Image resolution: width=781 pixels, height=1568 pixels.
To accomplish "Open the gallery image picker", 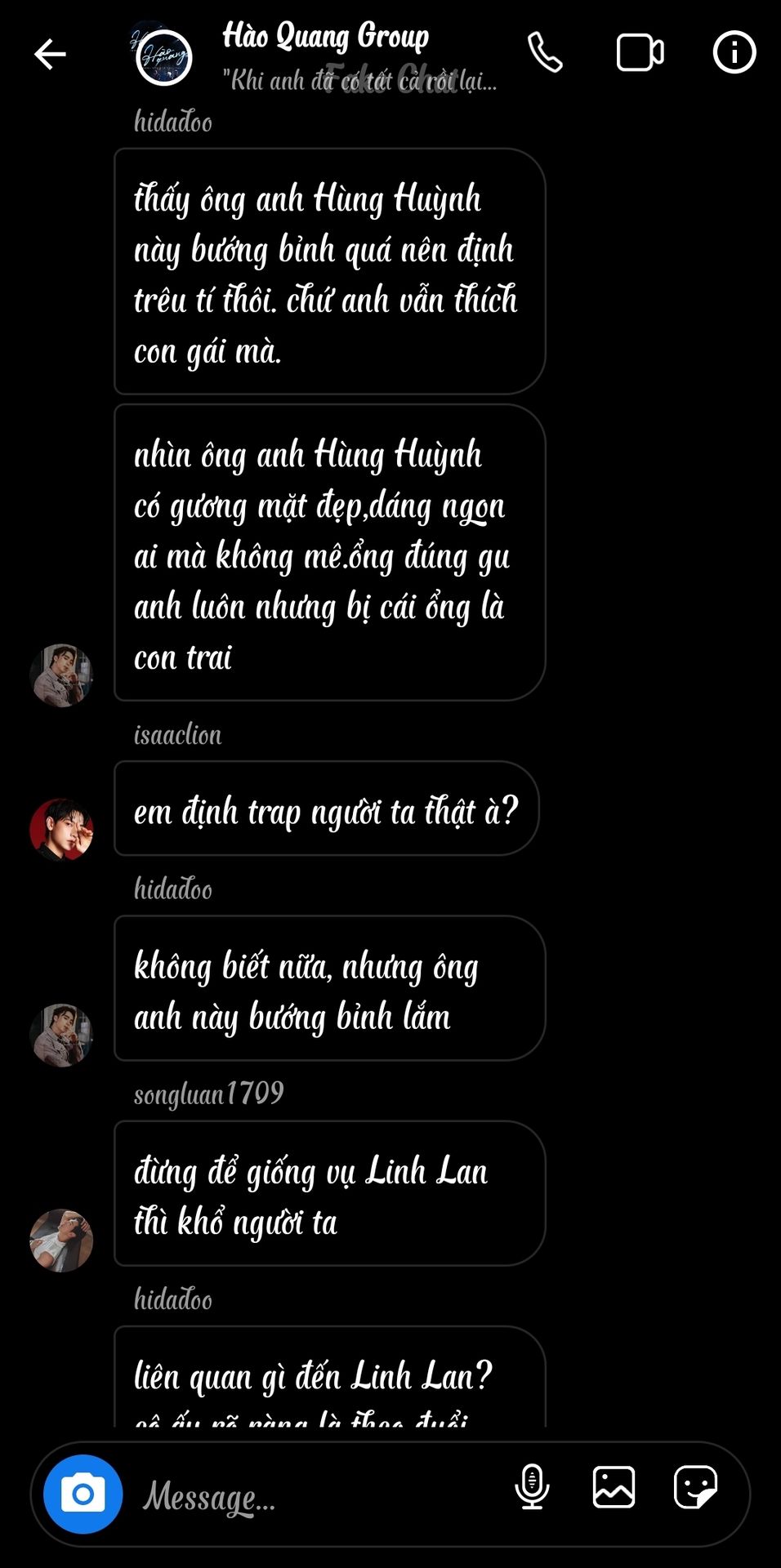I will click(614, 1487).
